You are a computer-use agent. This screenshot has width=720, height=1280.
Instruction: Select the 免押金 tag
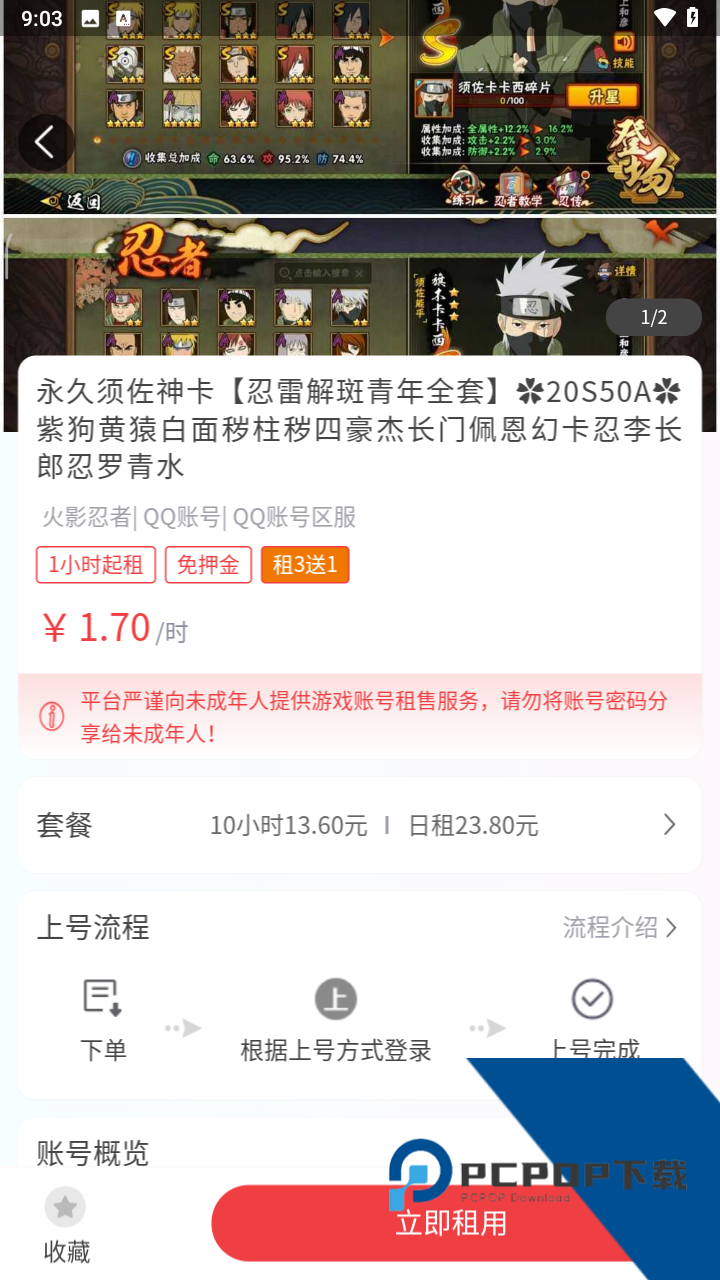pyautogui.click(x=208, y=564)
